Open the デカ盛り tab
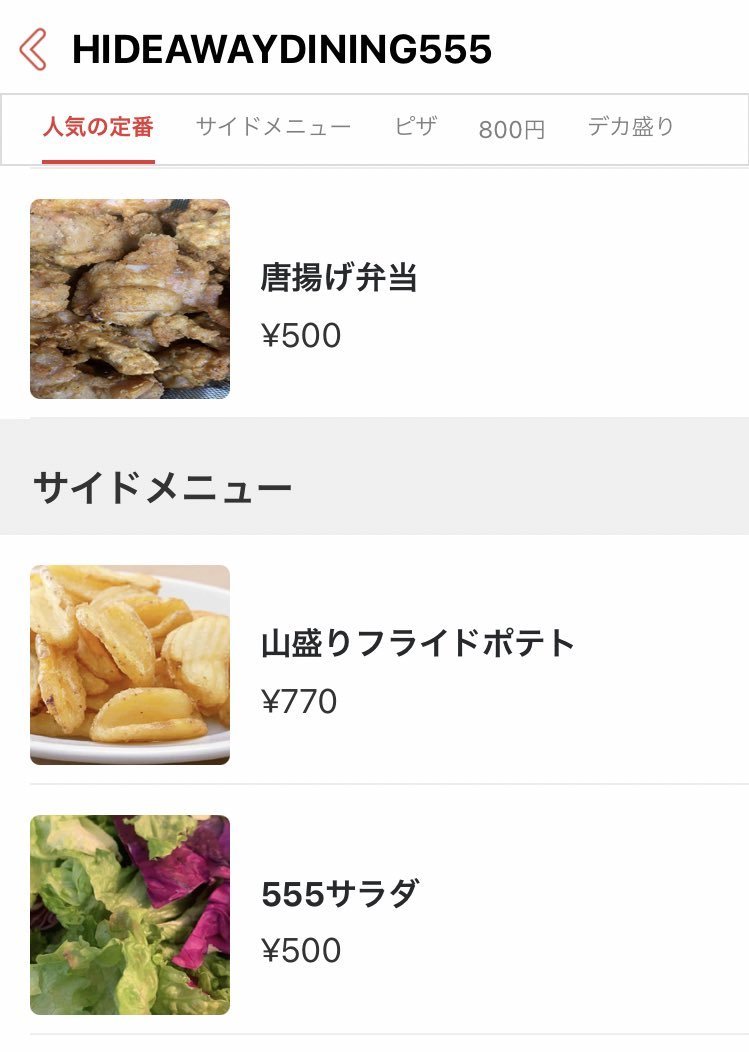 (630, 128)
